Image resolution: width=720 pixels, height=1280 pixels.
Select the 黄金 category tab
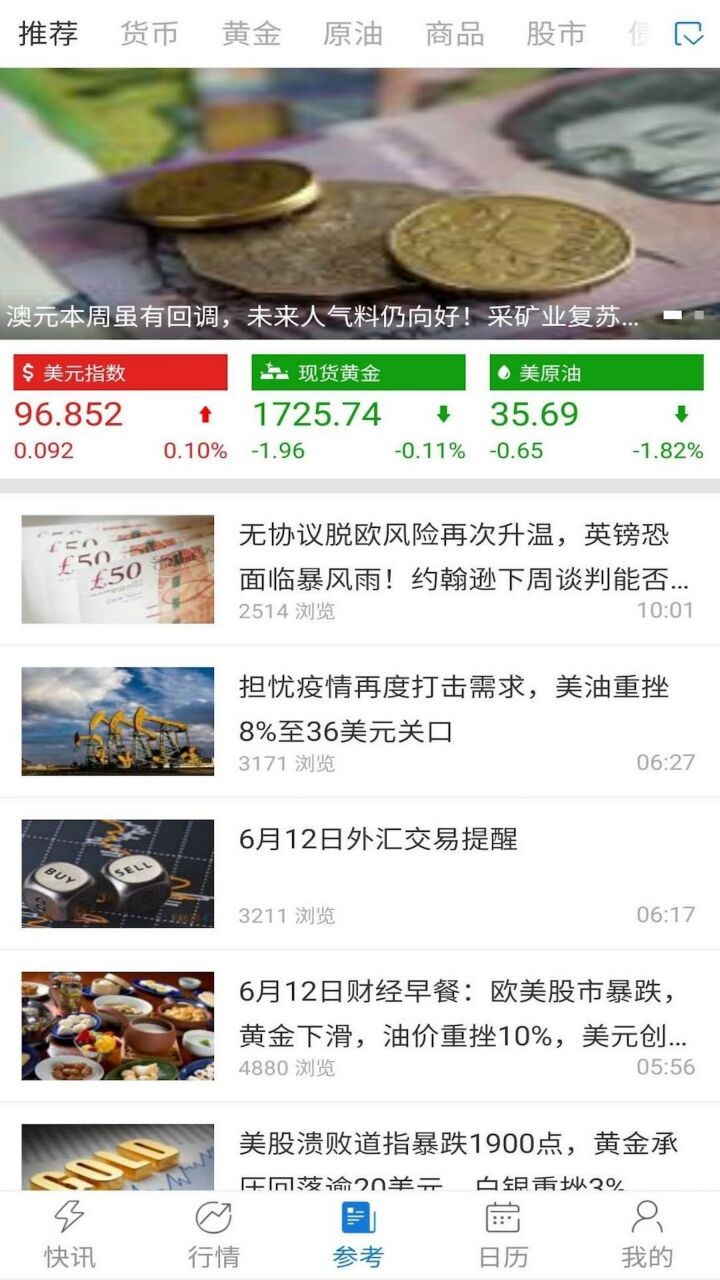pos(251,34)
